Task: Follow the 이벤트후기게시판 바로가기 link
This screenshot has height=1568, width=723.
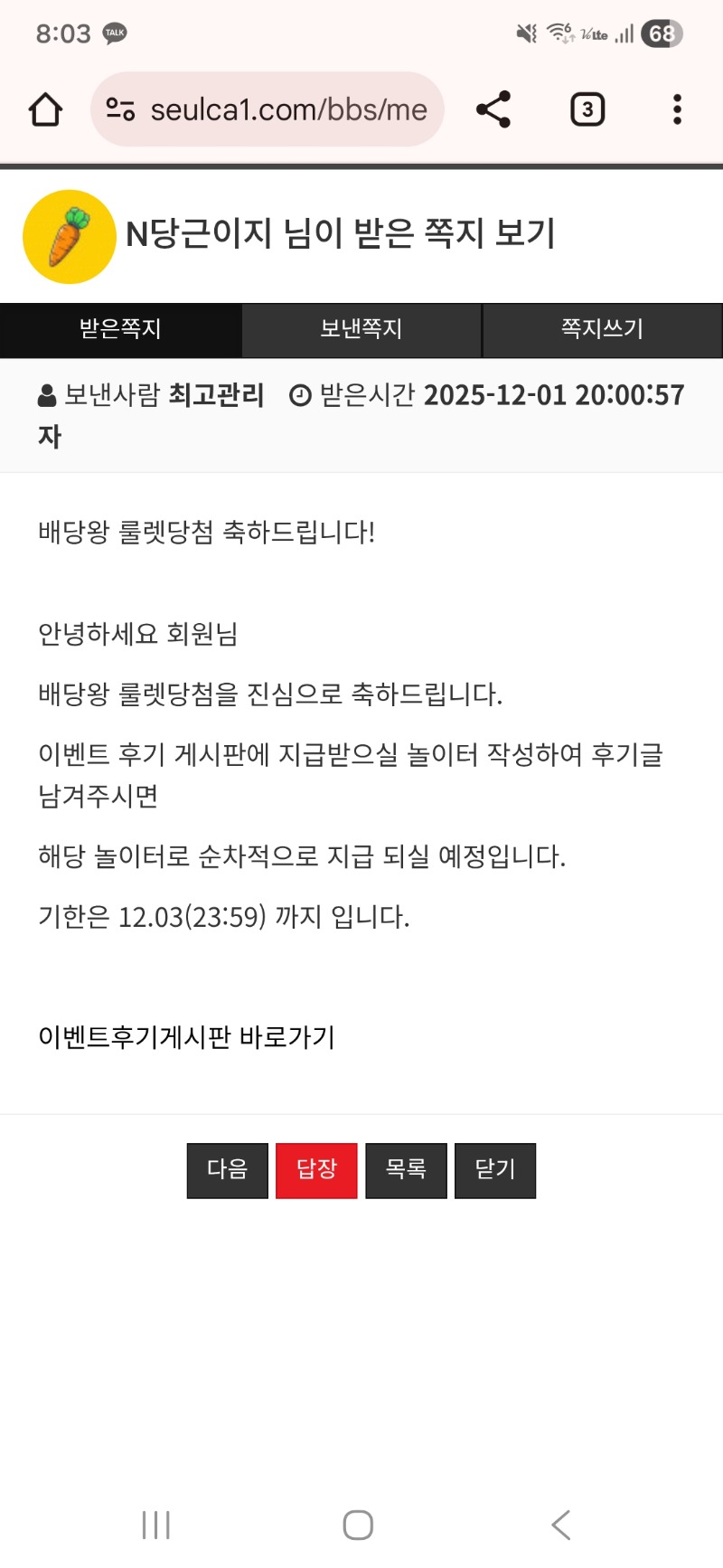Action: 186,1036
